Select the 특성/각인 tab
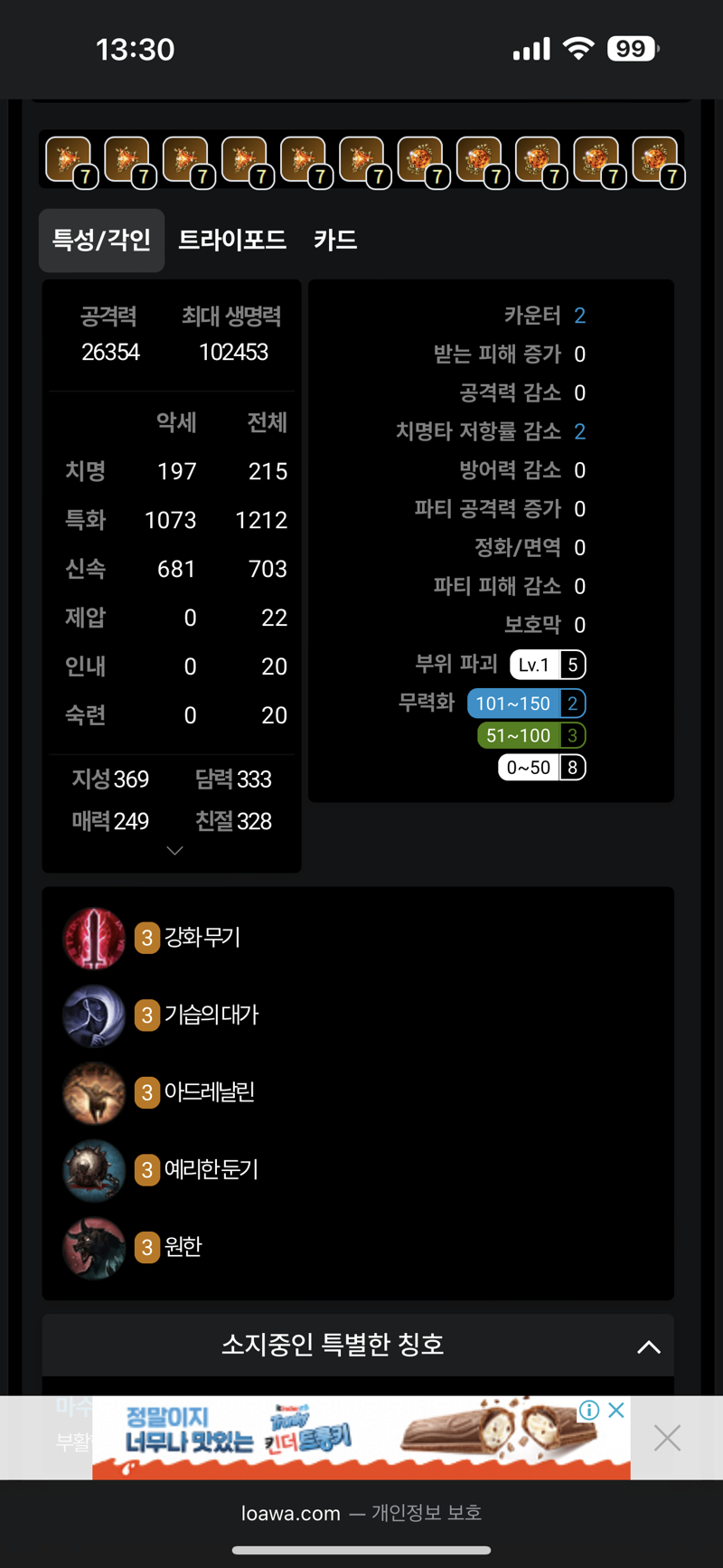The height and width of the screenshot is (1568, 723). point(101,240)
